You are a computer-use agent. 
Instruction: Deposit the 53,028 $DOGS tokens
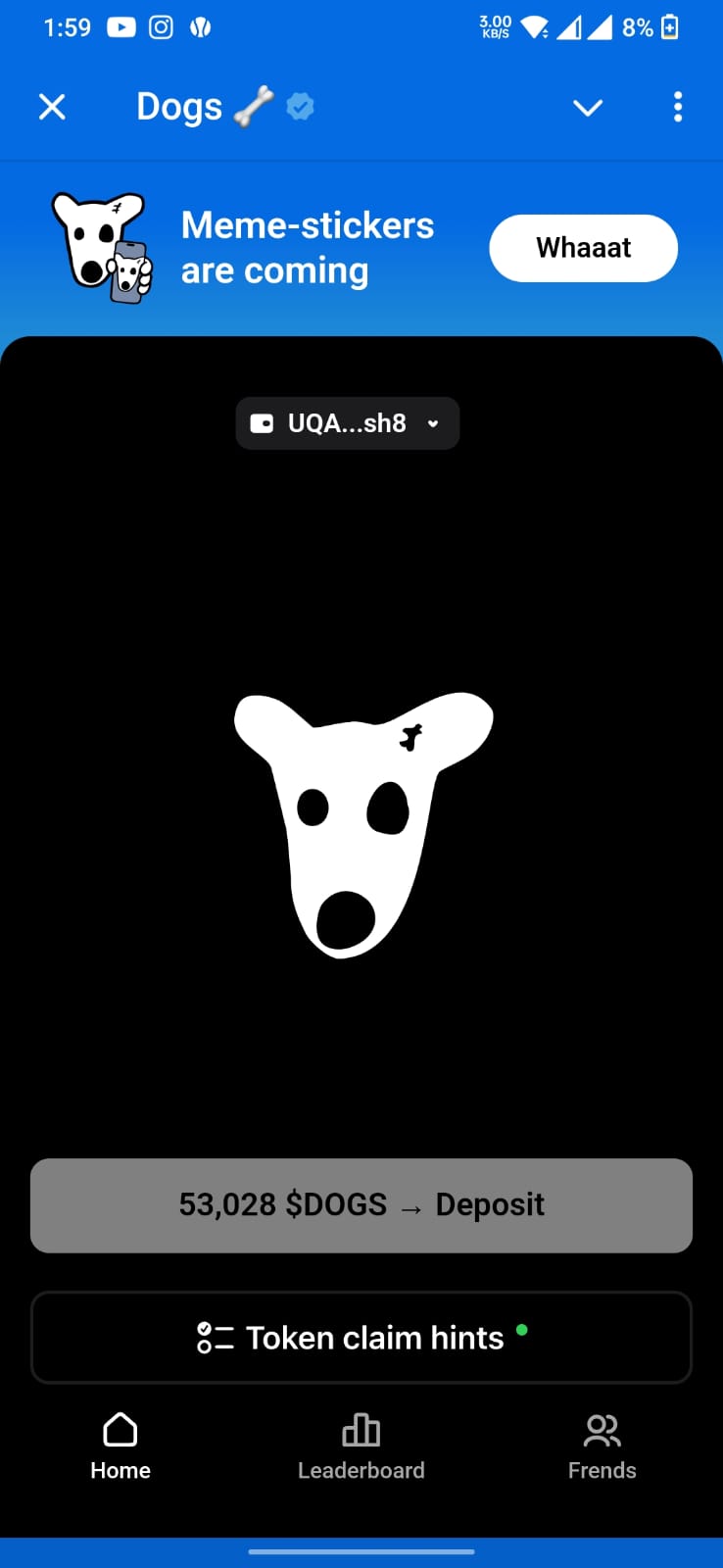coord(361,1205)
